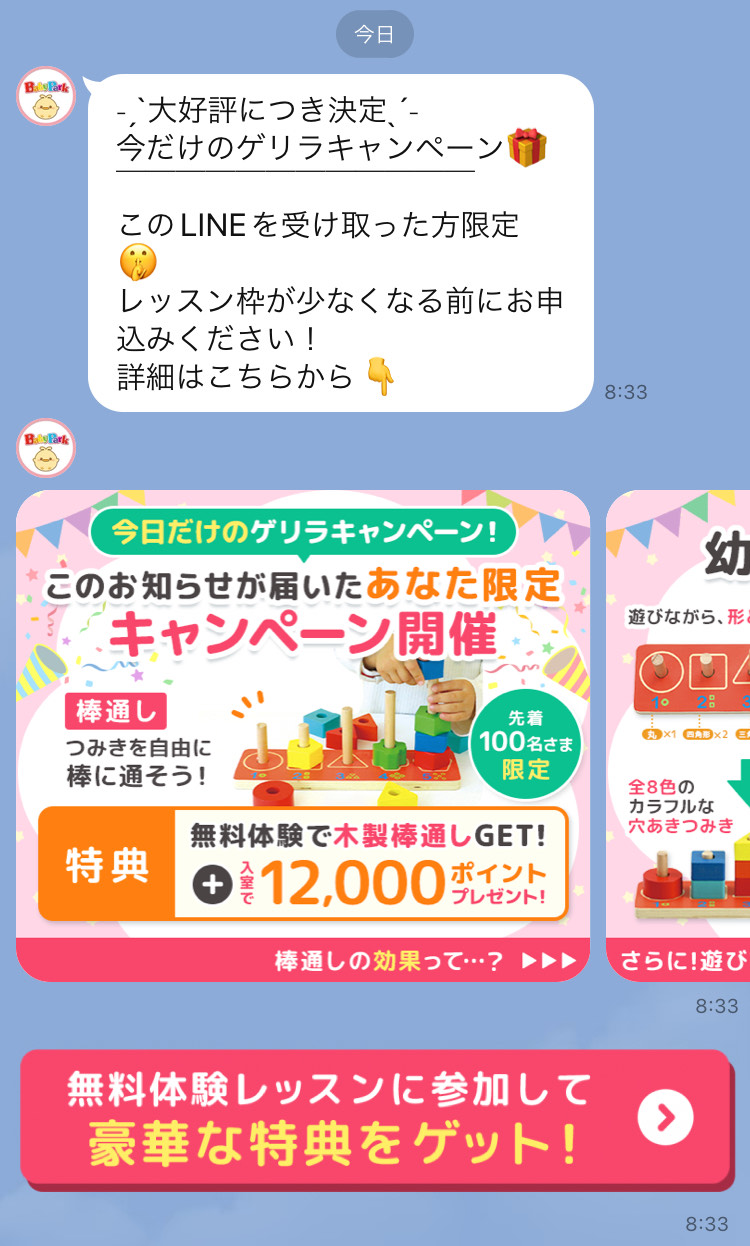Open the sender's profile avatar beside the text message
The width and height of the screenshot is (750, 1246).
pyautogui.click(x=46, y=97)
